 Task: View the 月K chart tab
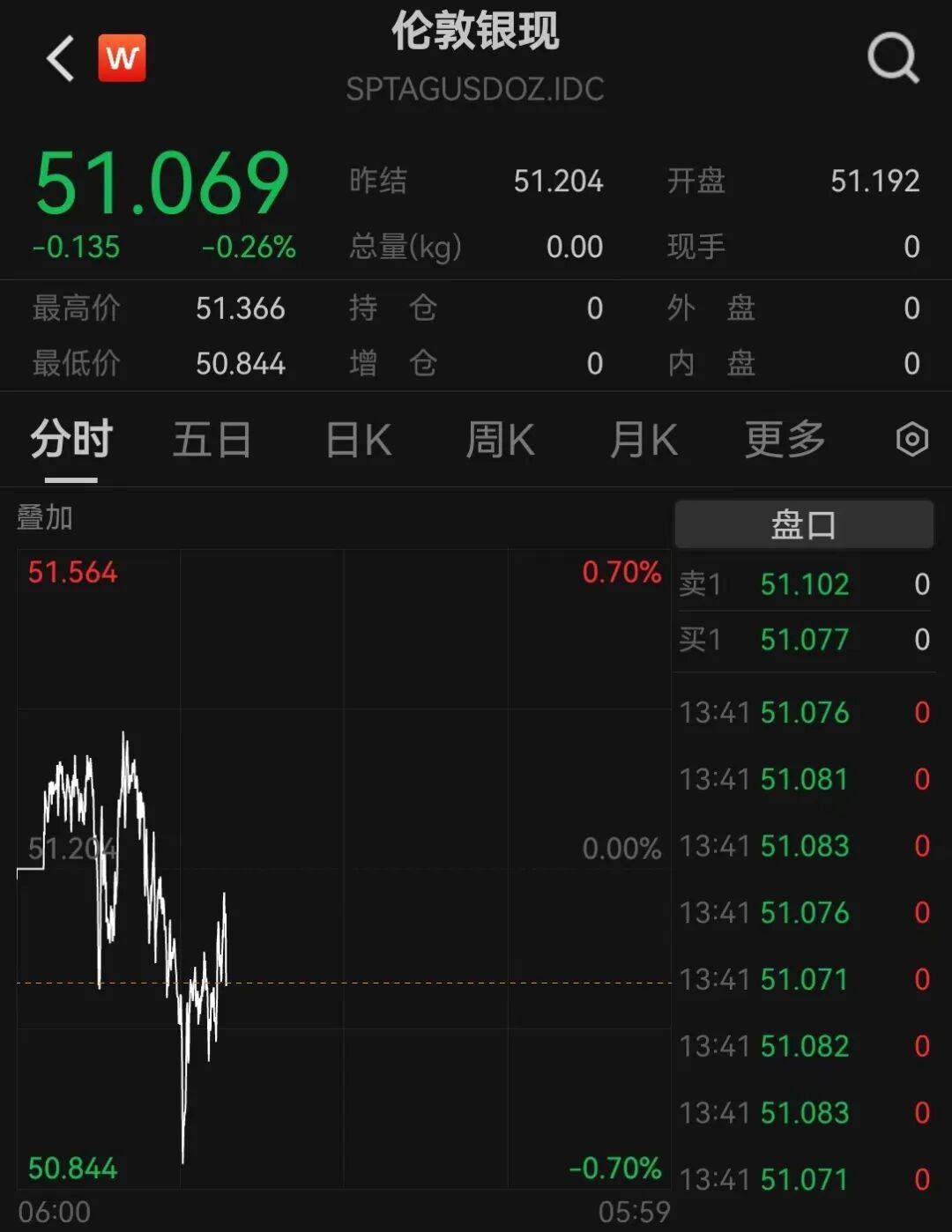tap(643, 439)
